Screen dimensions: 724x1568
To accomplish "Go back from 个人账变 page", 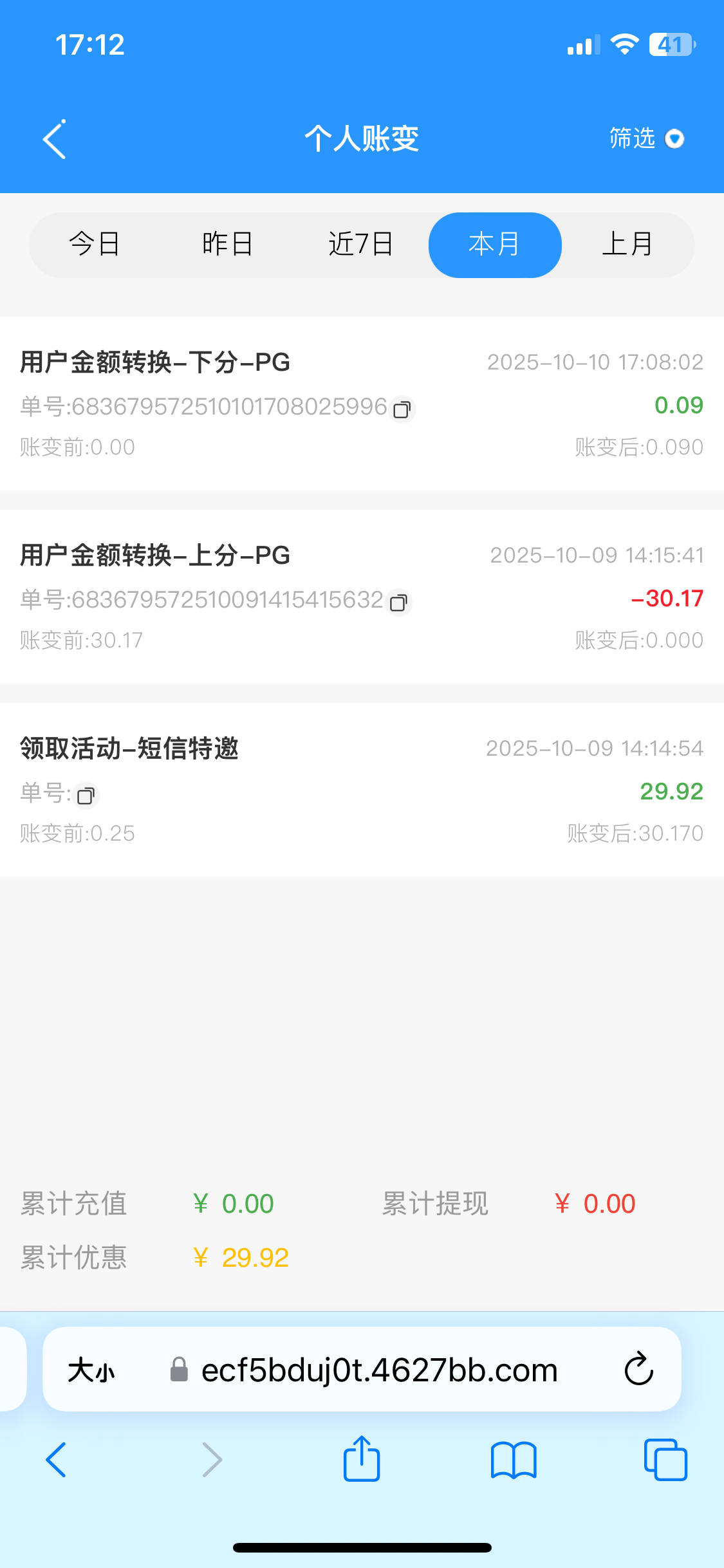I will point(55,139).
